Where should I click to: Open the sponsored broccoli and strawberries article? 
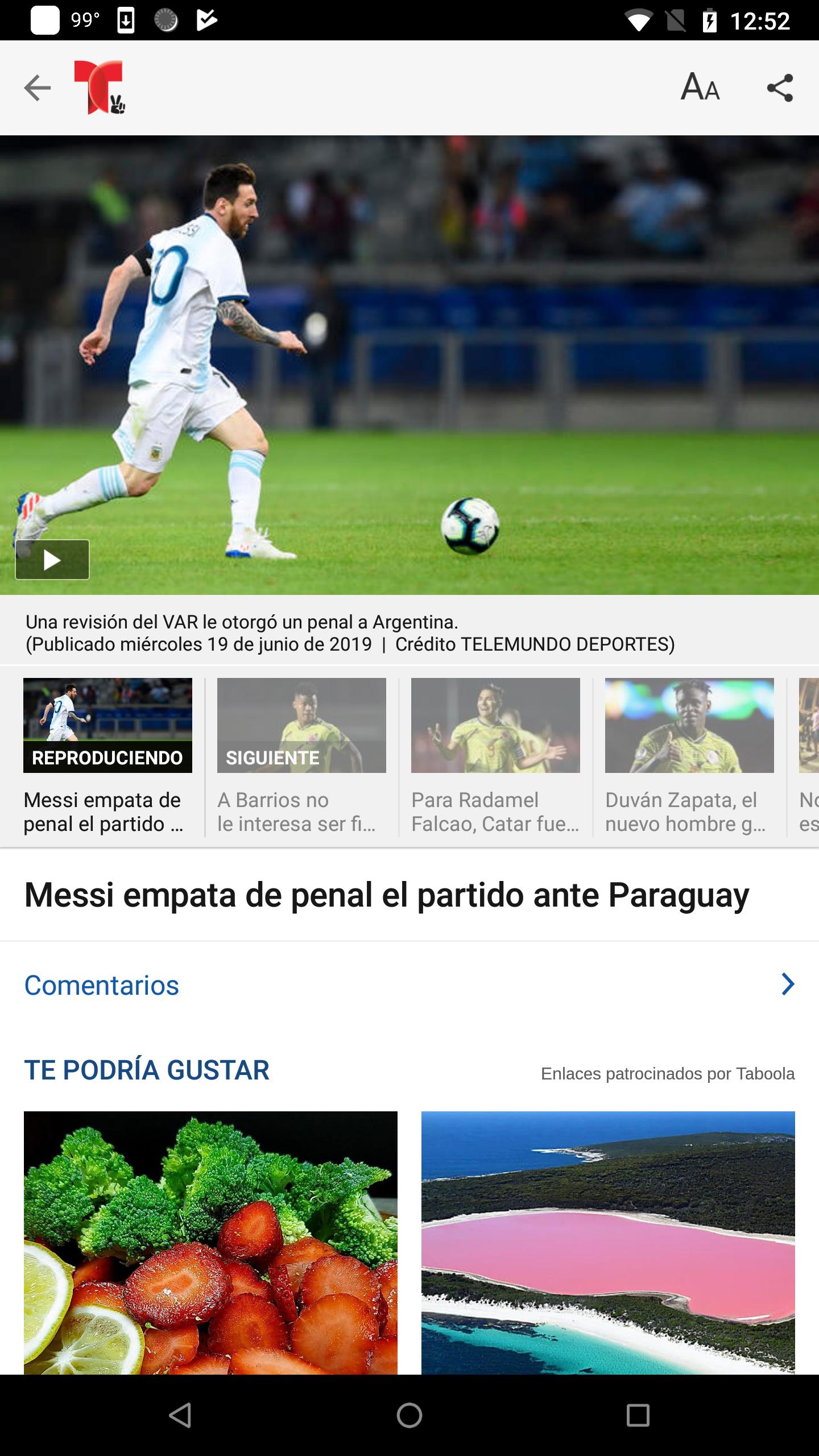210,1243
